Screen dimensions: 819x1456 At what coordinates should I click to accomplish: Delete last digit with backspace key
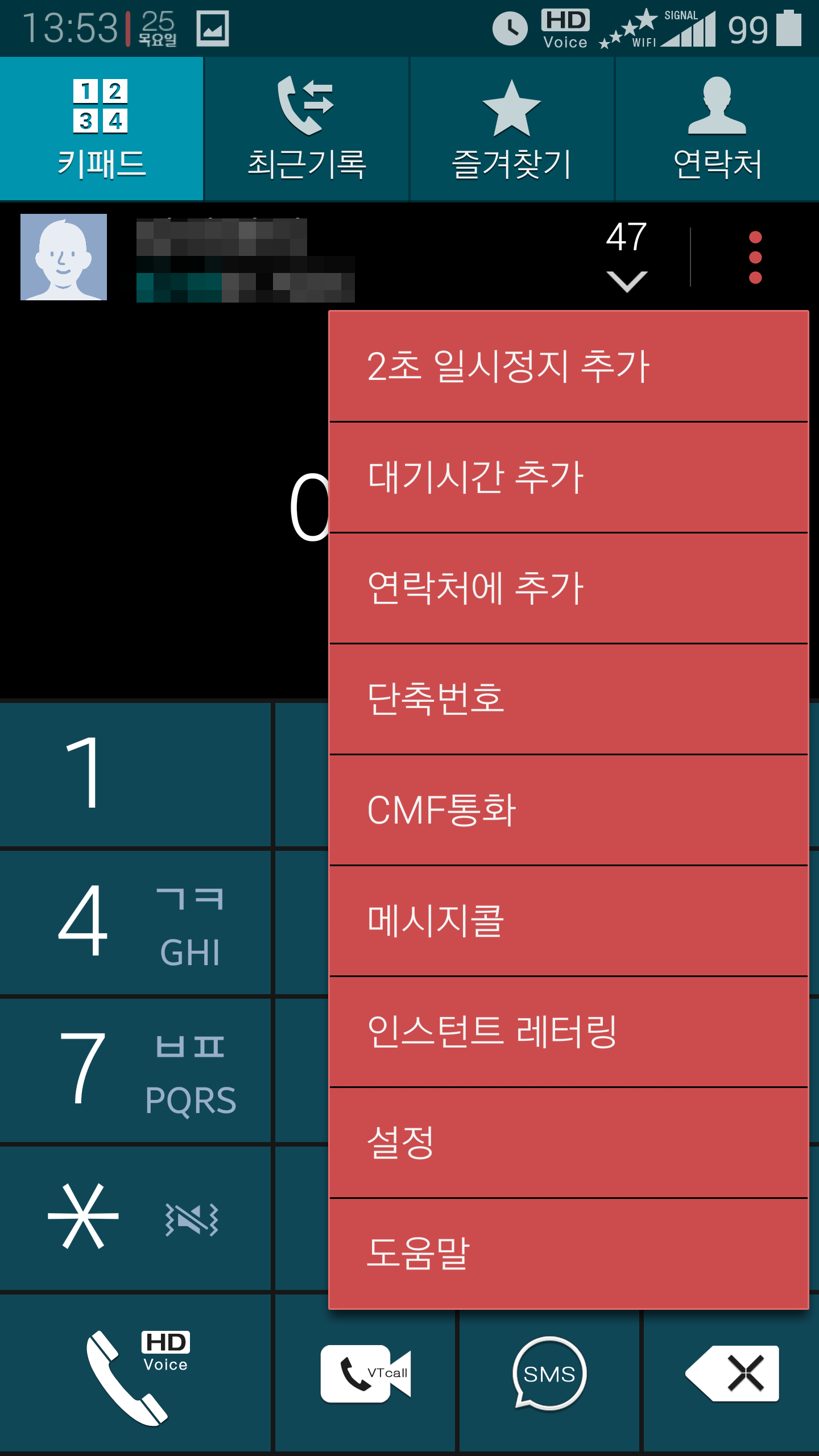733,1374
